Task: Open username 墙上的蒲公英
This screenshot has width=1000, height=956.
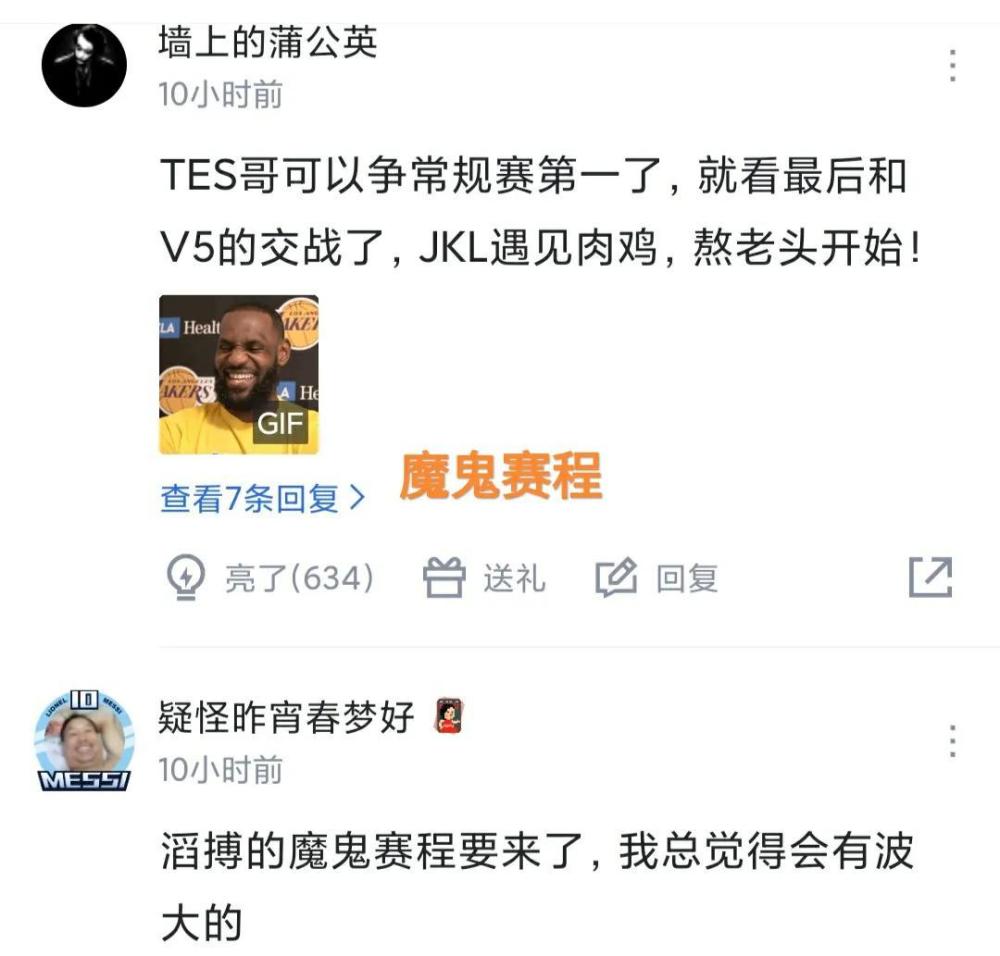Action: 268,43
